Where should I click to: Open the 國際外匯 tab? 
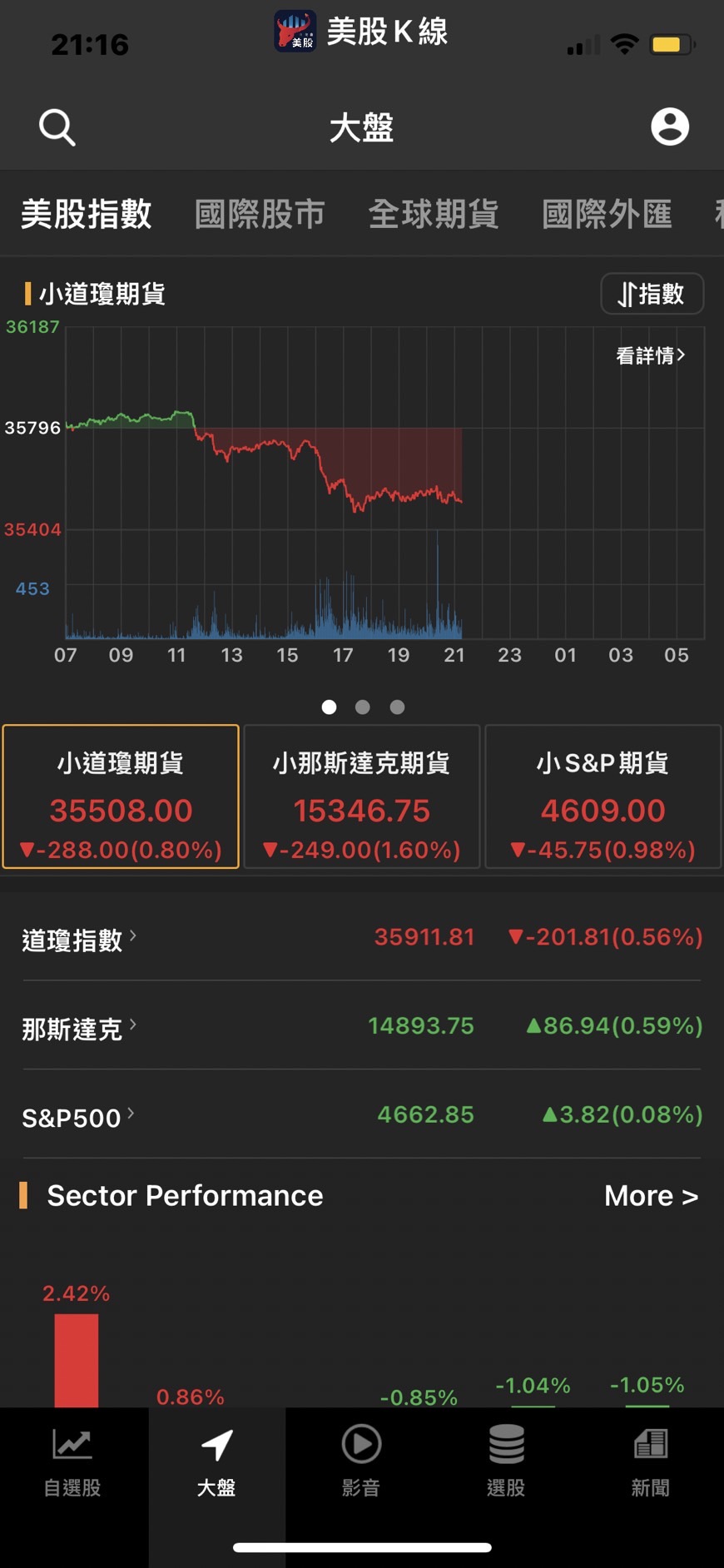607,215
